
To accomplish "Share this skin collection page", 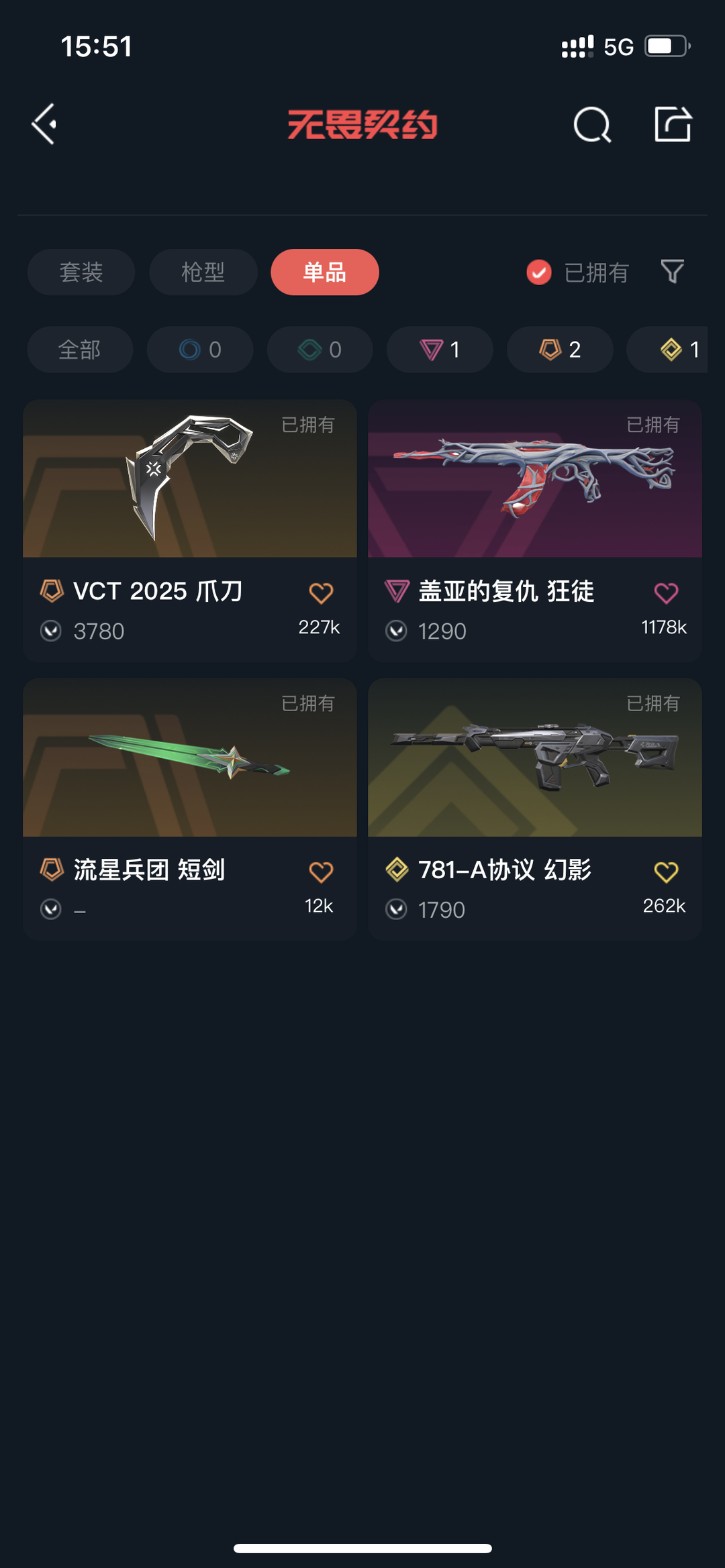I will 673,124.
